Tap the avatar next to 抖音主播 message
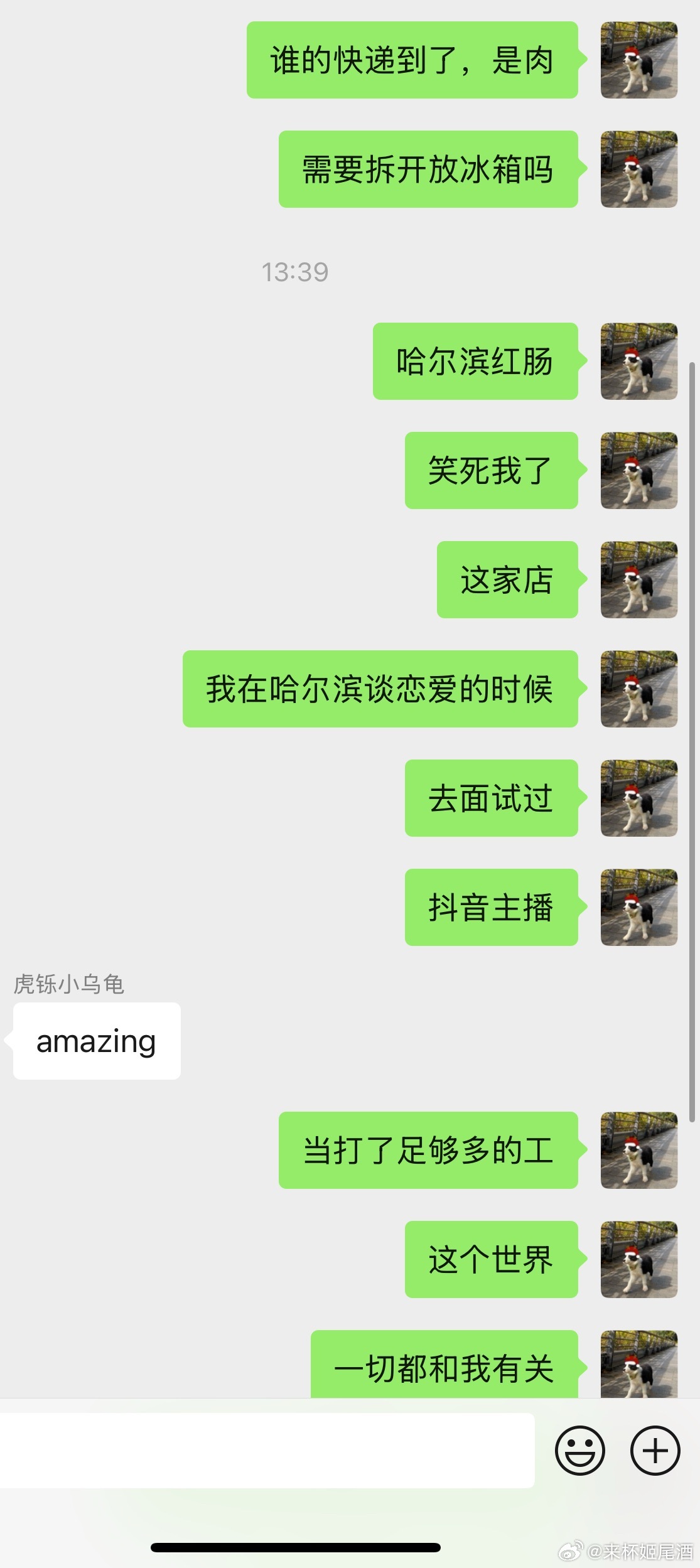Image resolution: width=700 pixels, height=1568 pixels. (638, 907)
